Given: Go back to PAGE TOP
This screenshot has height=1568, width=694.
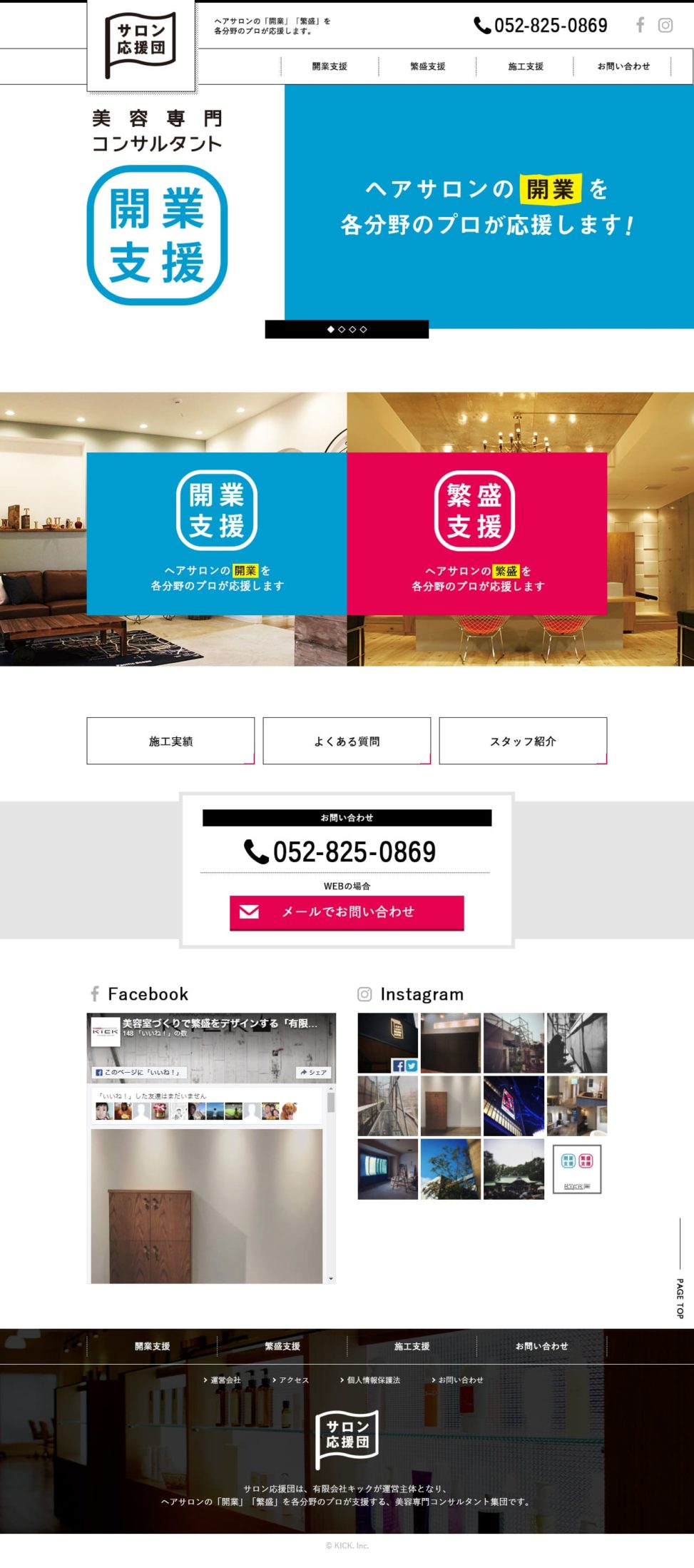Looking at the screenshot, I should (x=680, y=1298).
